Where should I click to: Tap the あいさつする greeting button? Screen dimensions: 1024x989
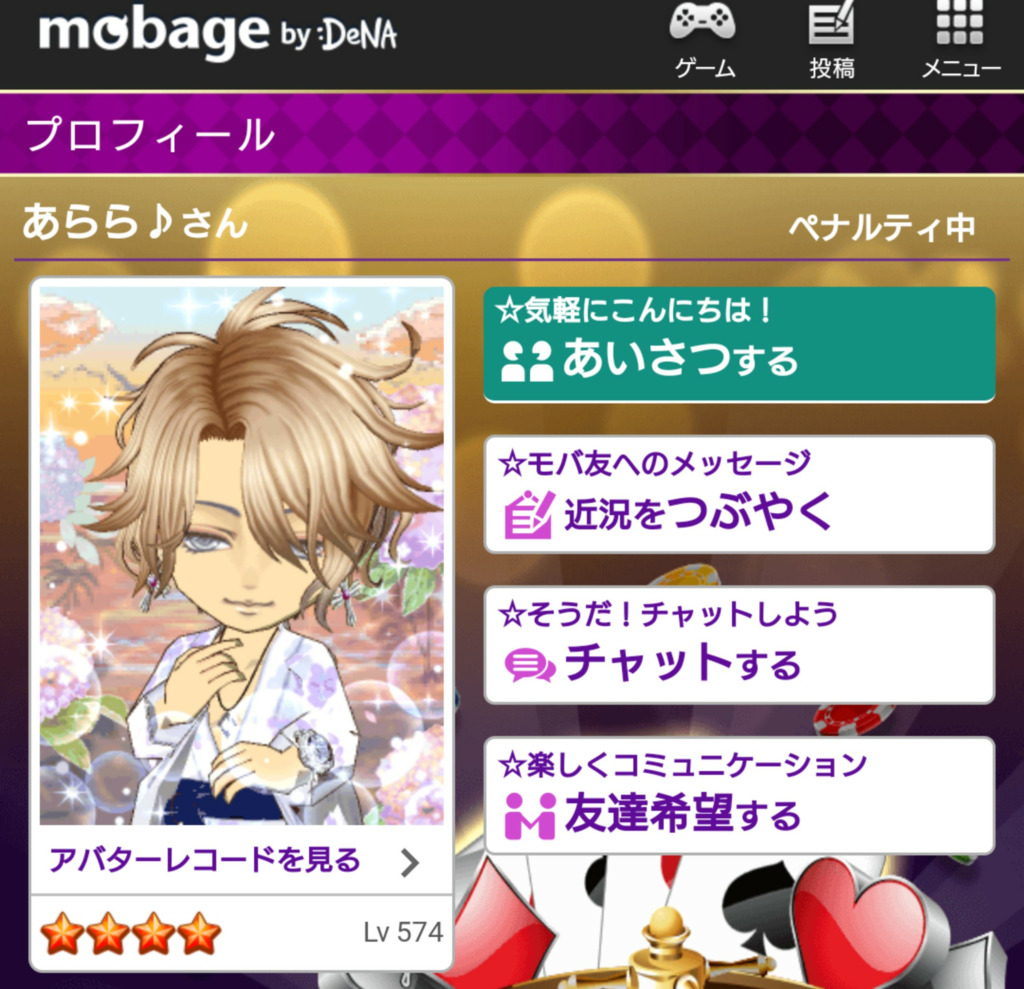[739, 345]
